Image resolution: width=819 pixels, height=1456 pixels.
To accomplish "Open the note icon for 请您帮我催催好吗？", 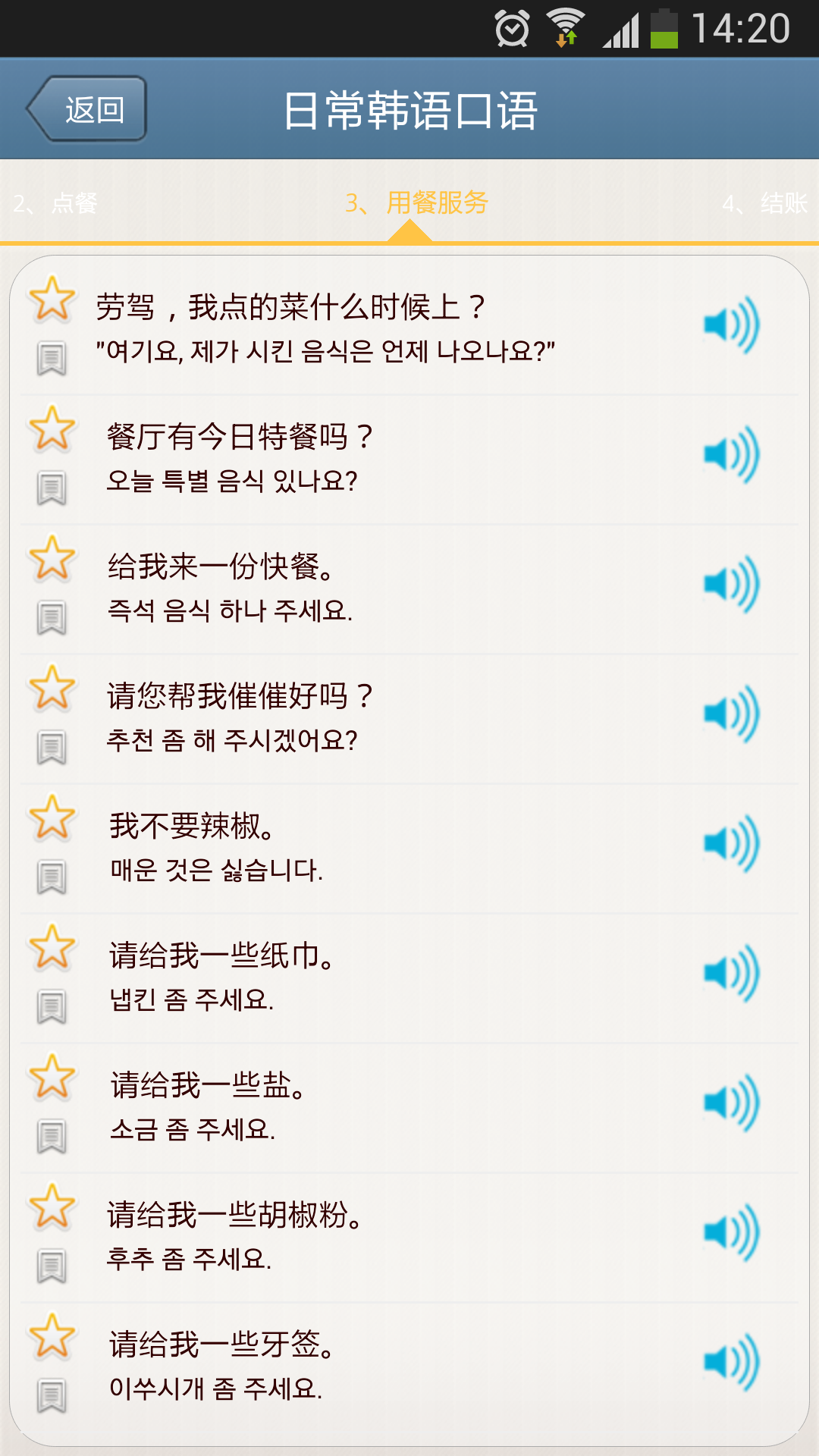I will [52, 748].
